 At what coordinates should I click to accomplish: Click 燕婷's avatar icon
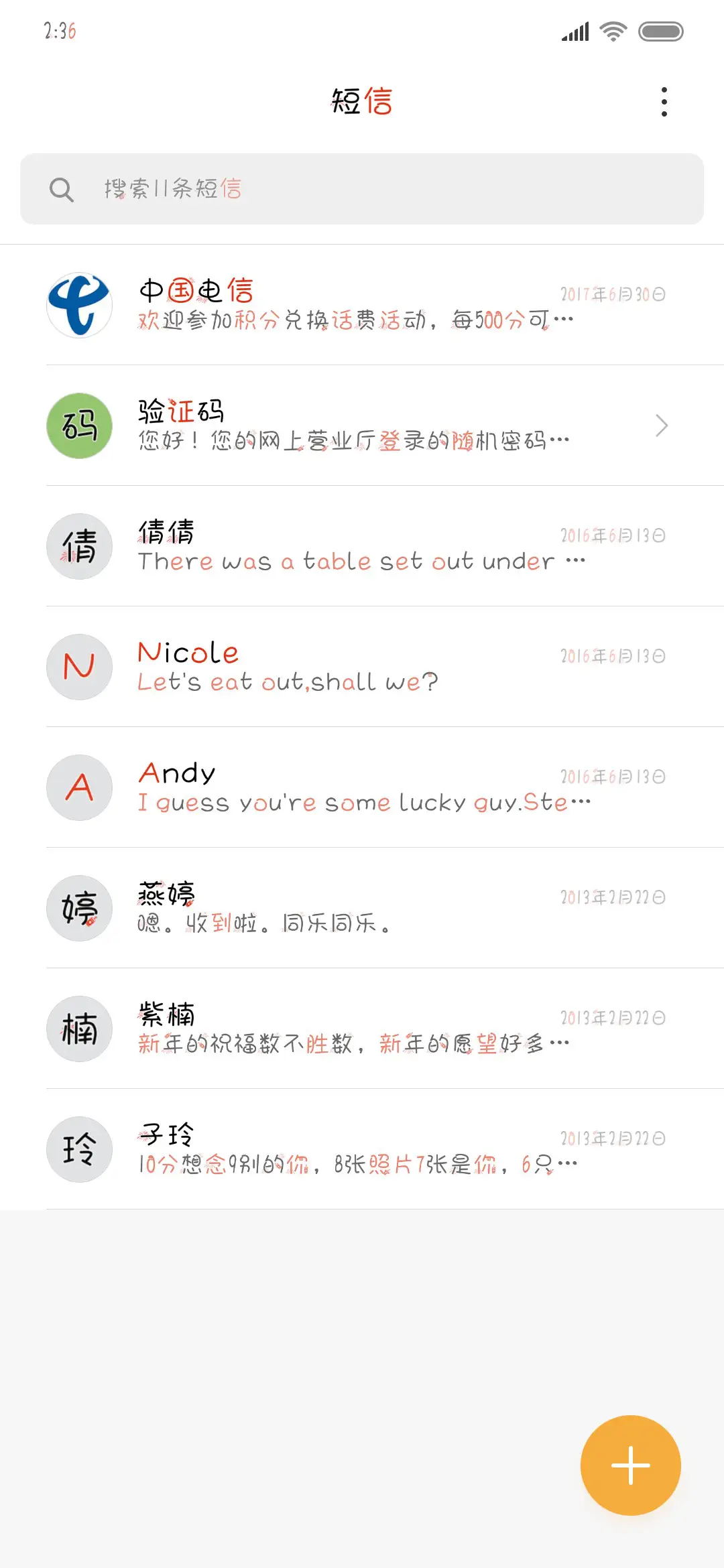tap(78, 909)
